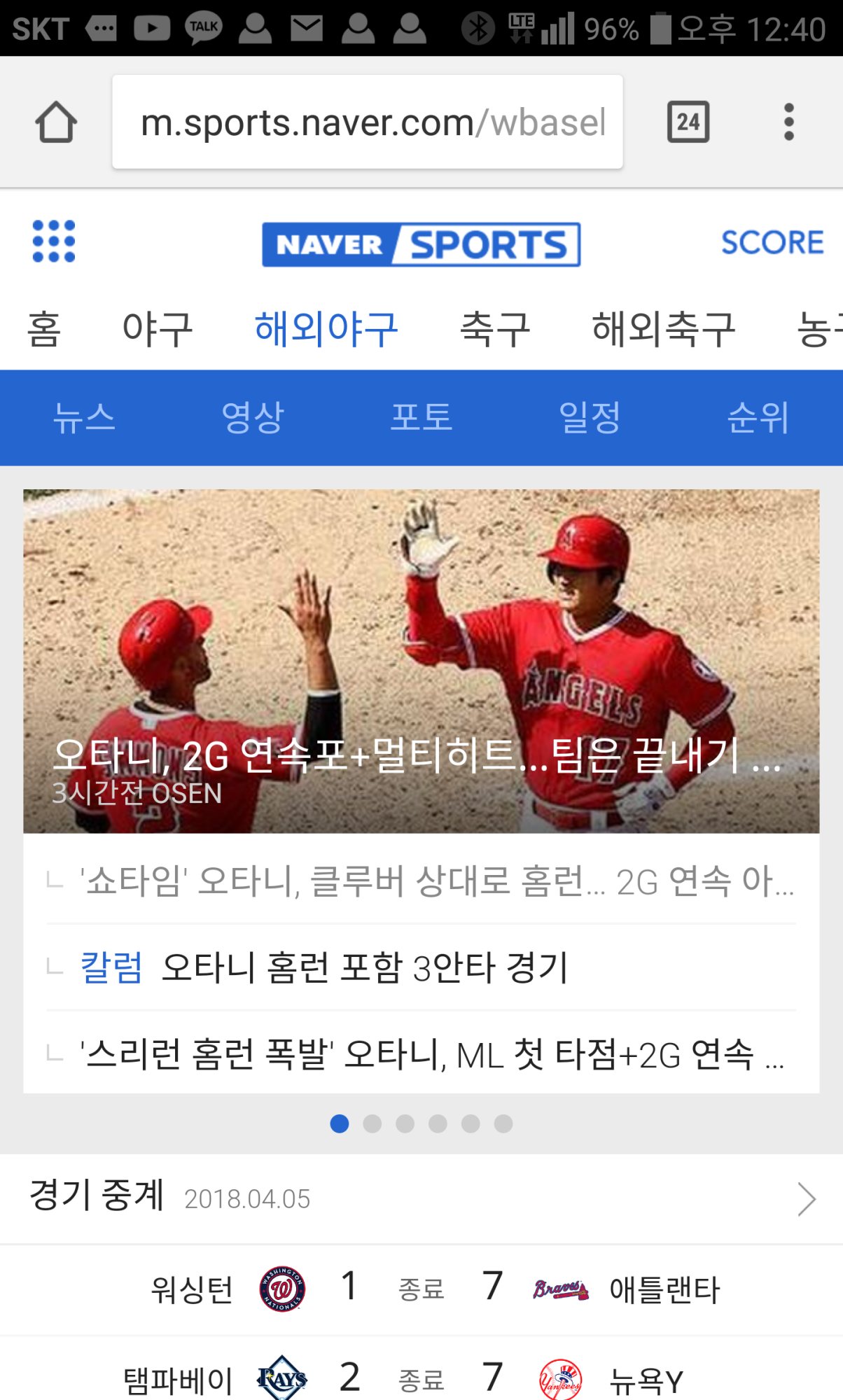
Task: Open the 일정 sub-tab
Action: pyautogui.click(x=590, y=418)
